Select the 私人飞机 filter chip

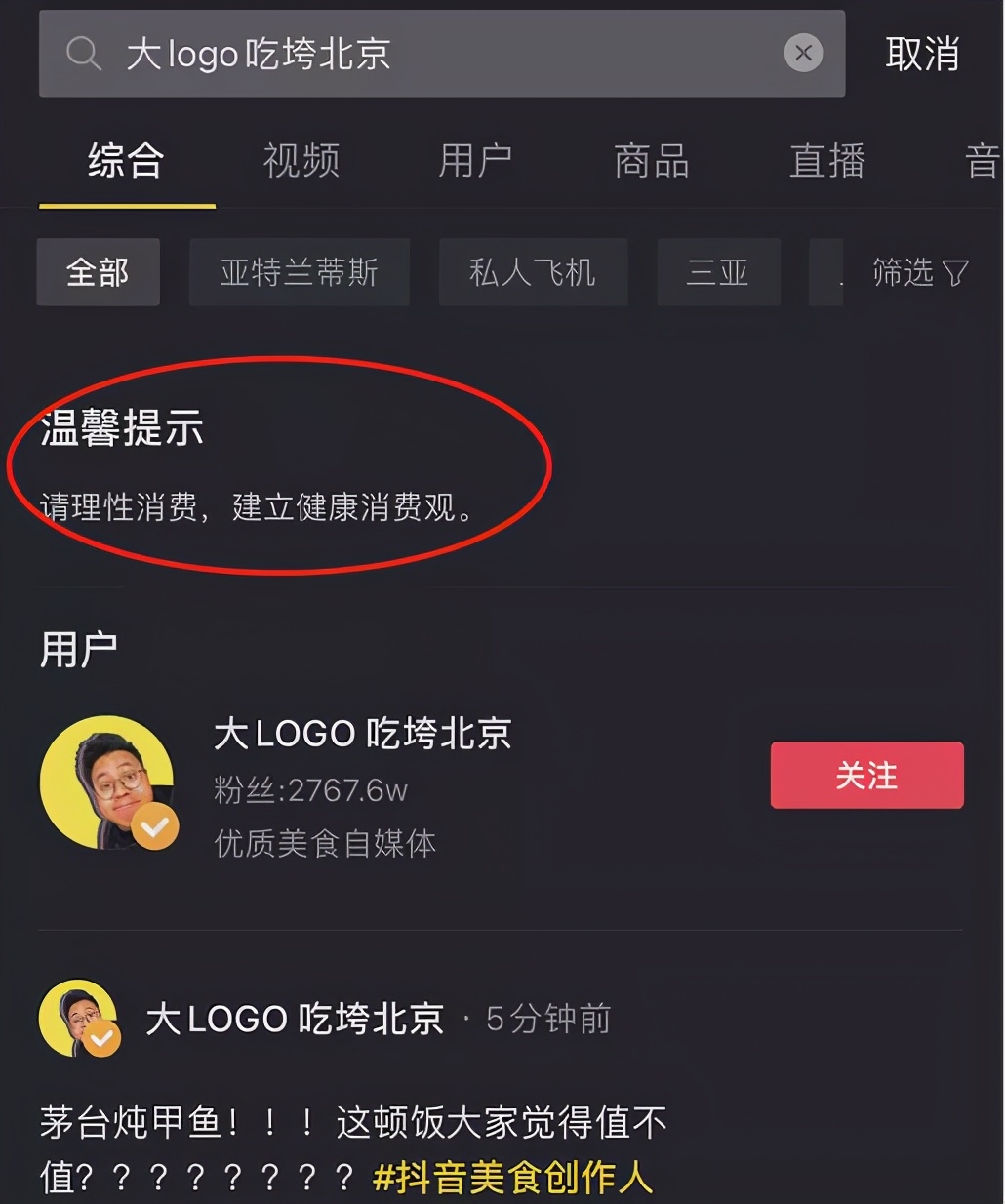point(533,271)
